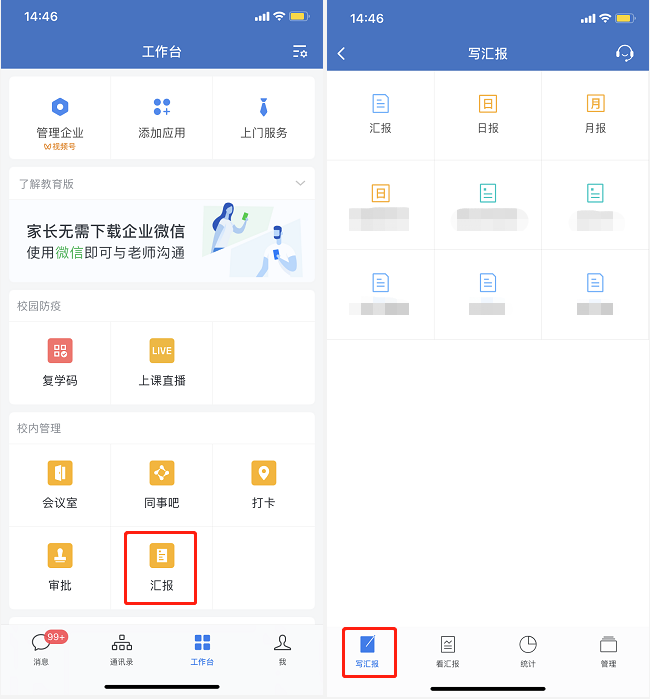
Task: Open 同事吧
Action: (x=162, y=485)
